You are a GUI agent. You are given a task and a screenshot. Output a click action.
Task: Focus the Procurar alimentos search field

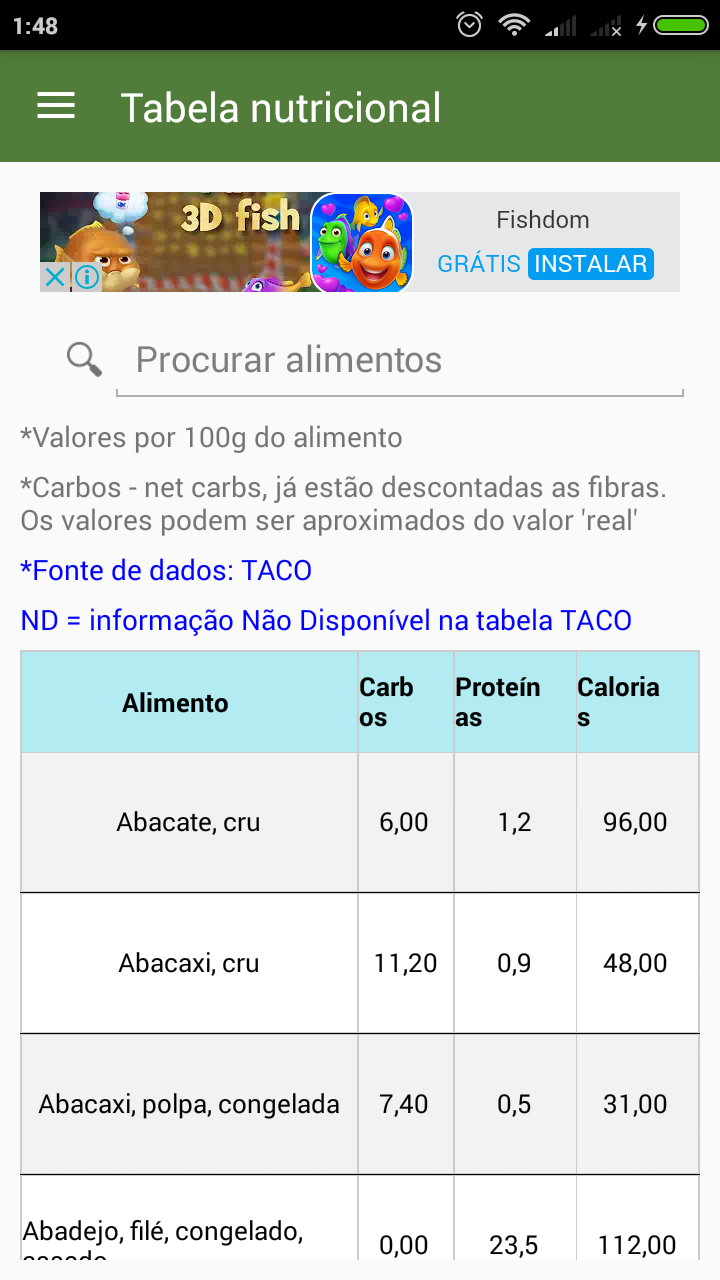(400, 360)
